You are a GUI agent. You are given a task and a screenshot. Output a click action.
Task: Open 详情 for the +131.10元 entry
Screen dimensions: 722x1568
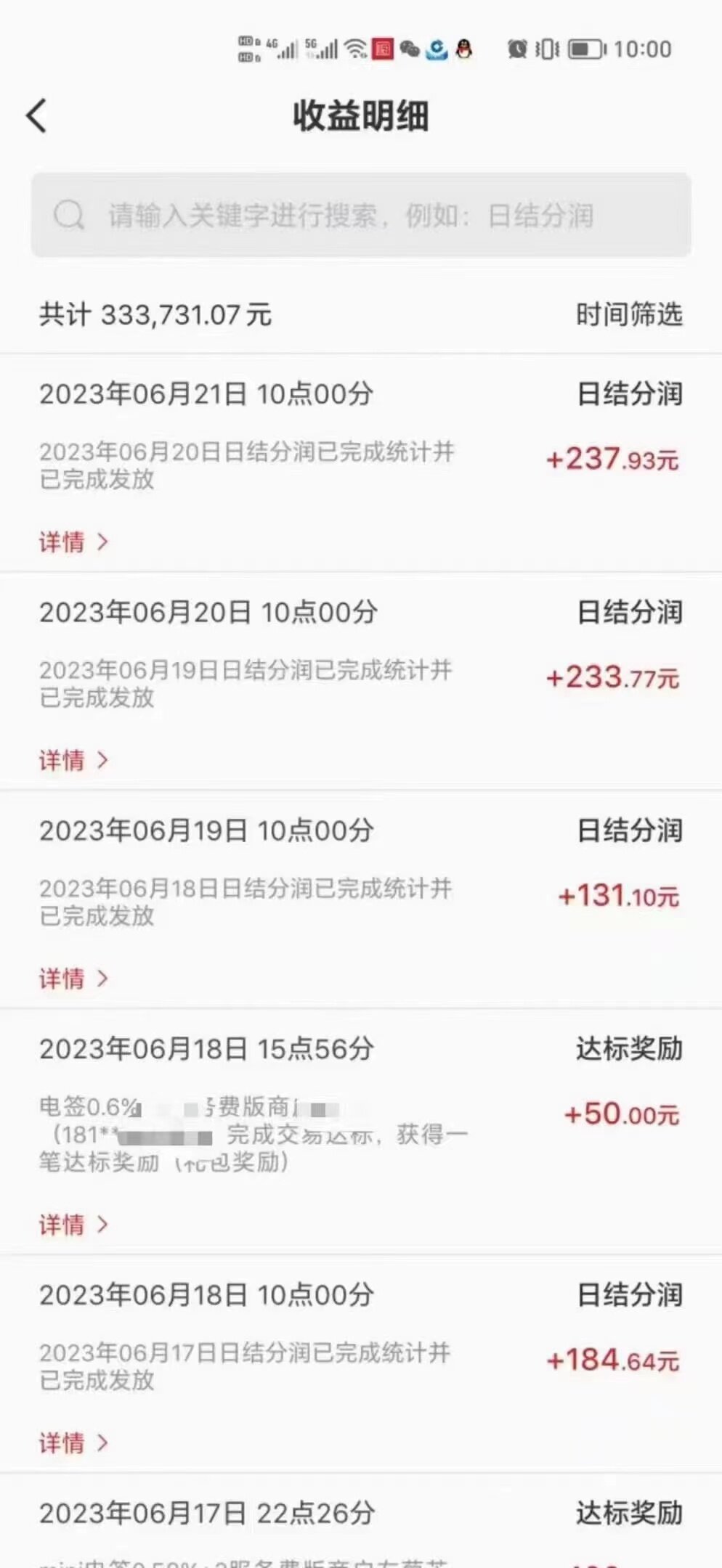pos(73,979)
